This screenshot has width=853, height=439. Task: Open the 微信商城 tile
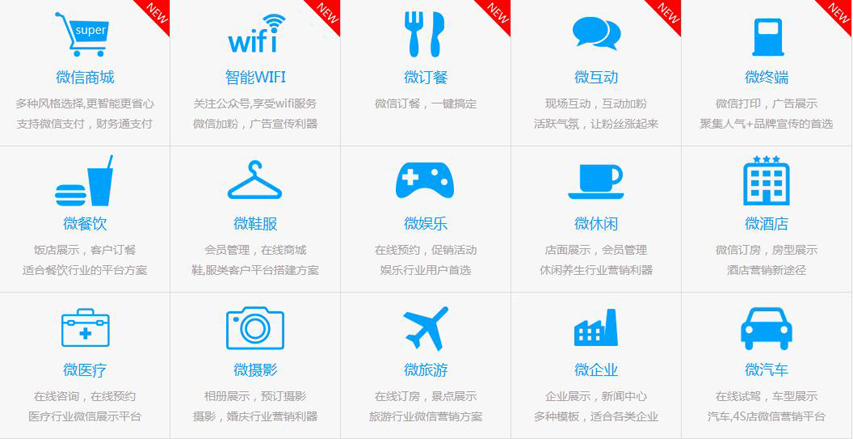85,76
